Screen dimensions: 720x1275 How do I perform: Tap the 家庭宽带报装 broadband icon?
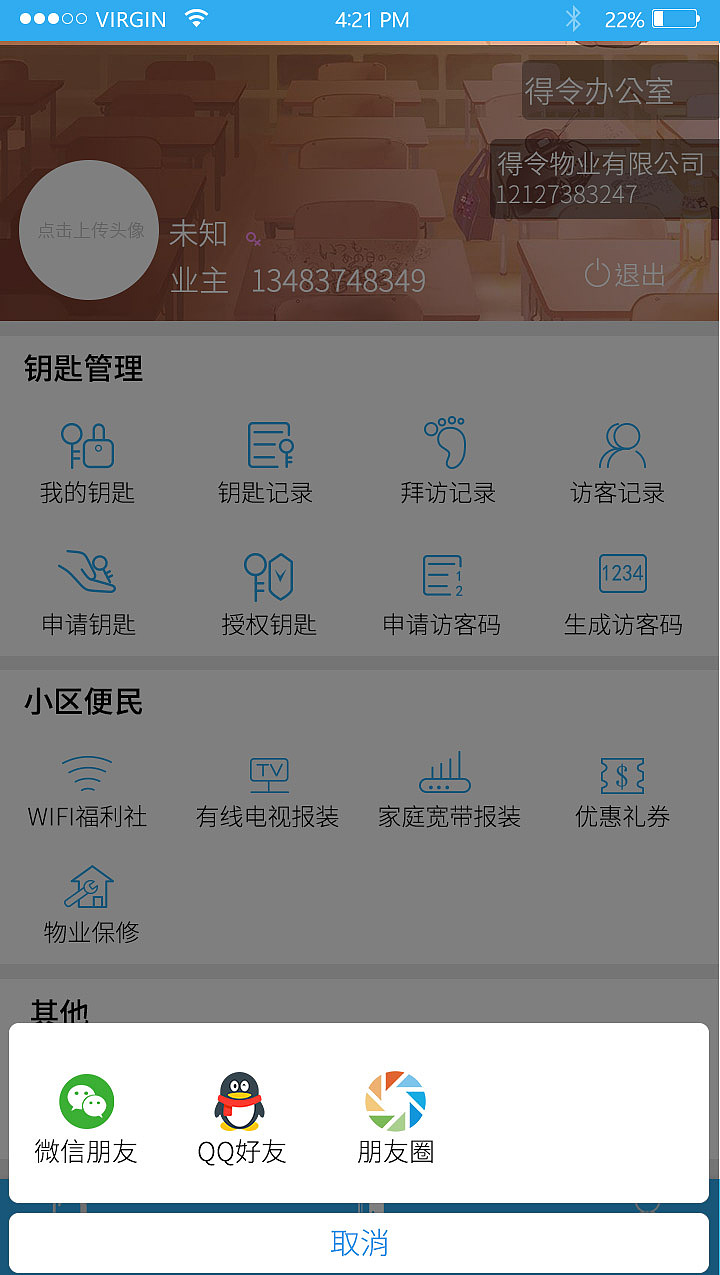[444, 775]
